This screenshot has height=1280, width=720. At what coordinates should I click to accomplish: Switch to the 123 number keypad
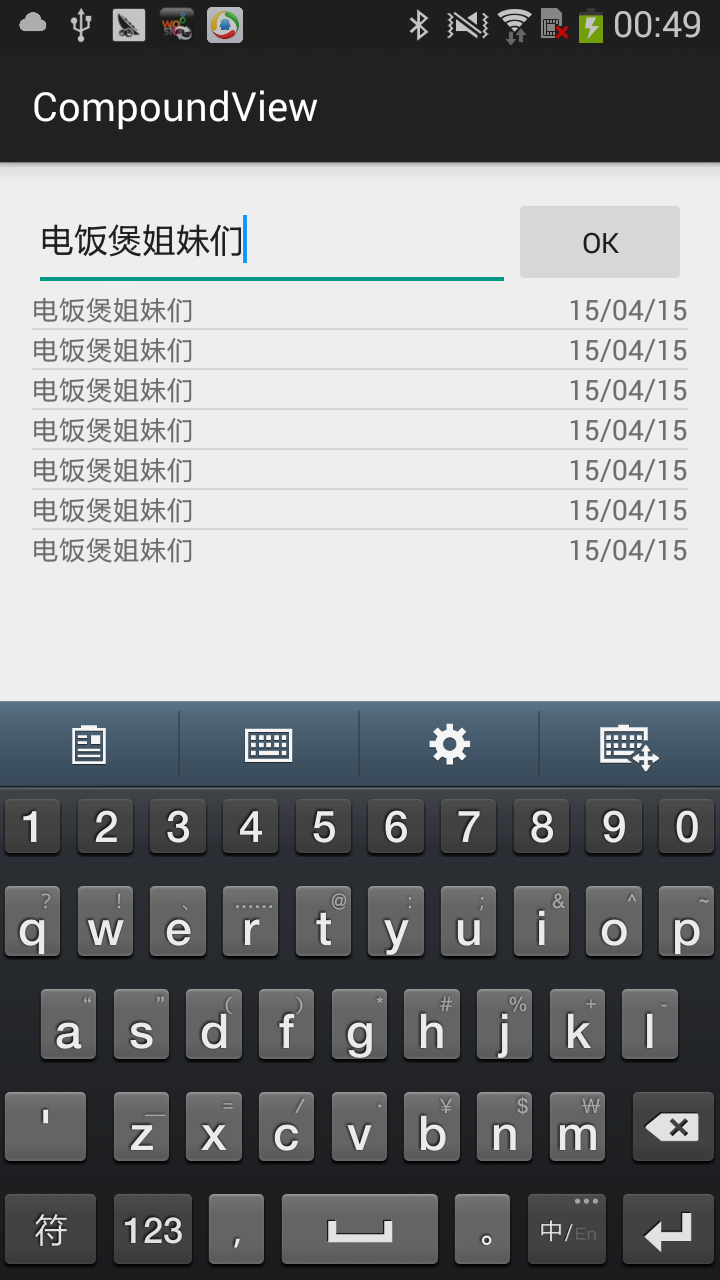point(154,1229)
